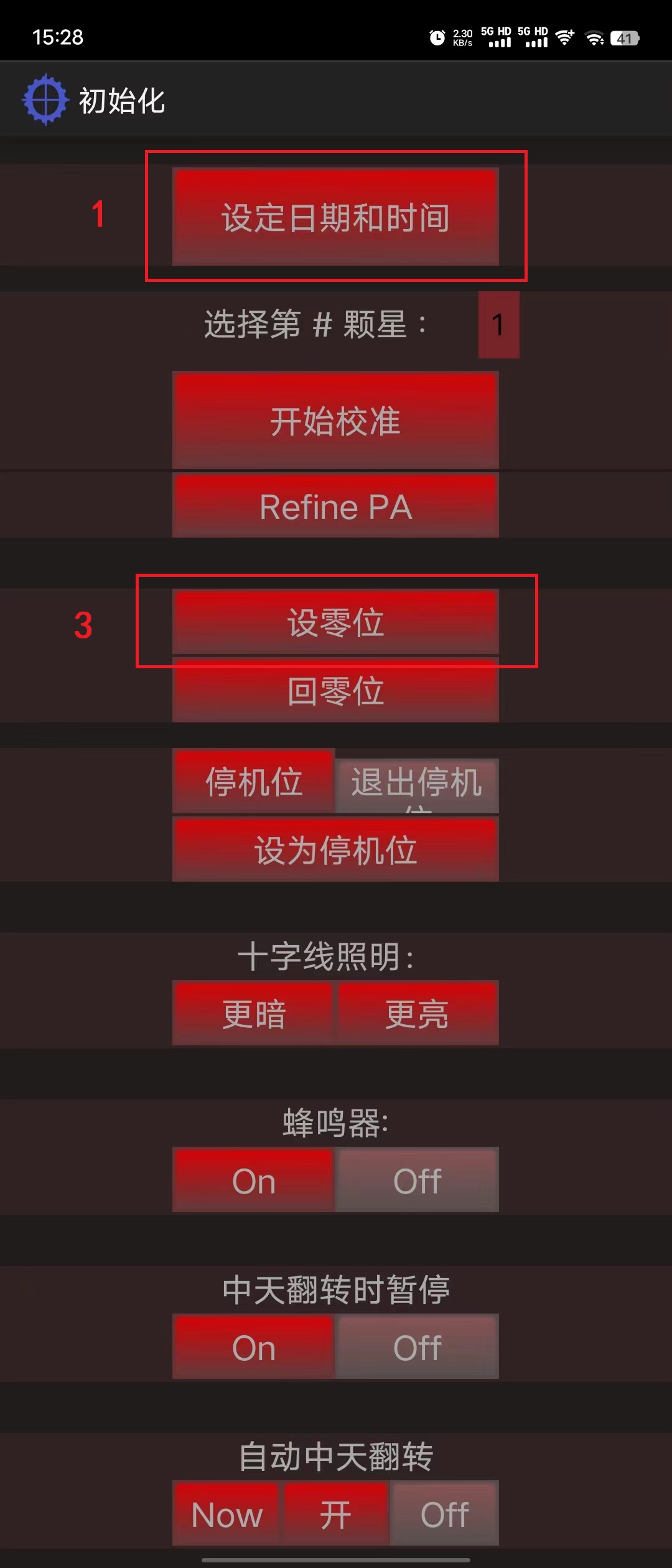Viewport: 672px width, 1568px height.
Task: Tap the Refine PA button
Action: pos(335,506)
